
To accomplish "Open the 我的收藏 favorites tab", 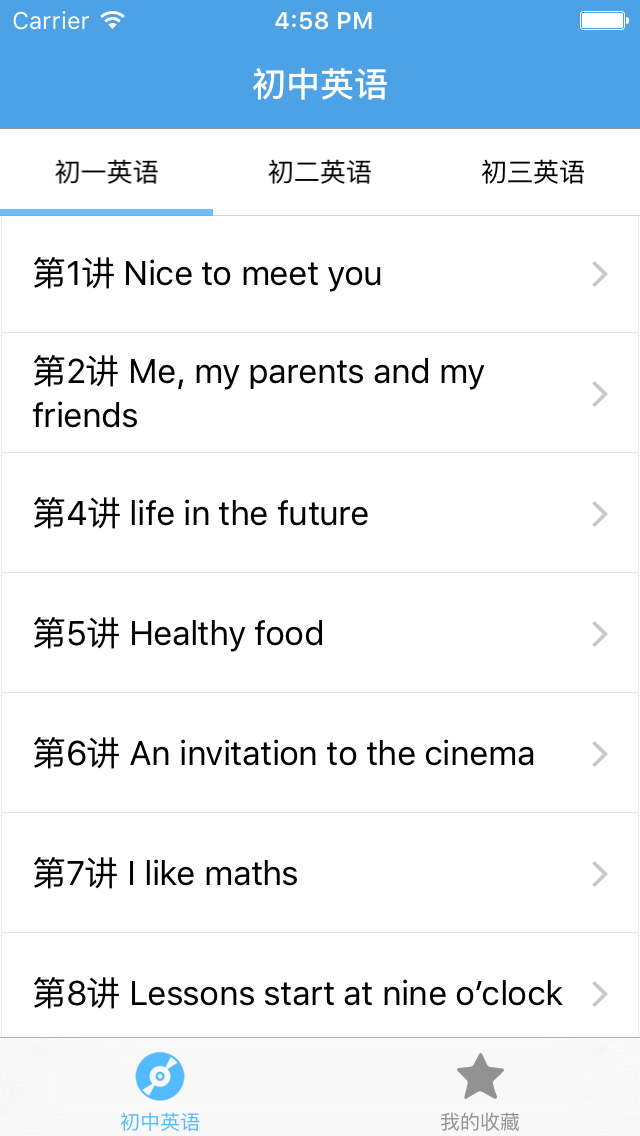I will coord(480,1089).
